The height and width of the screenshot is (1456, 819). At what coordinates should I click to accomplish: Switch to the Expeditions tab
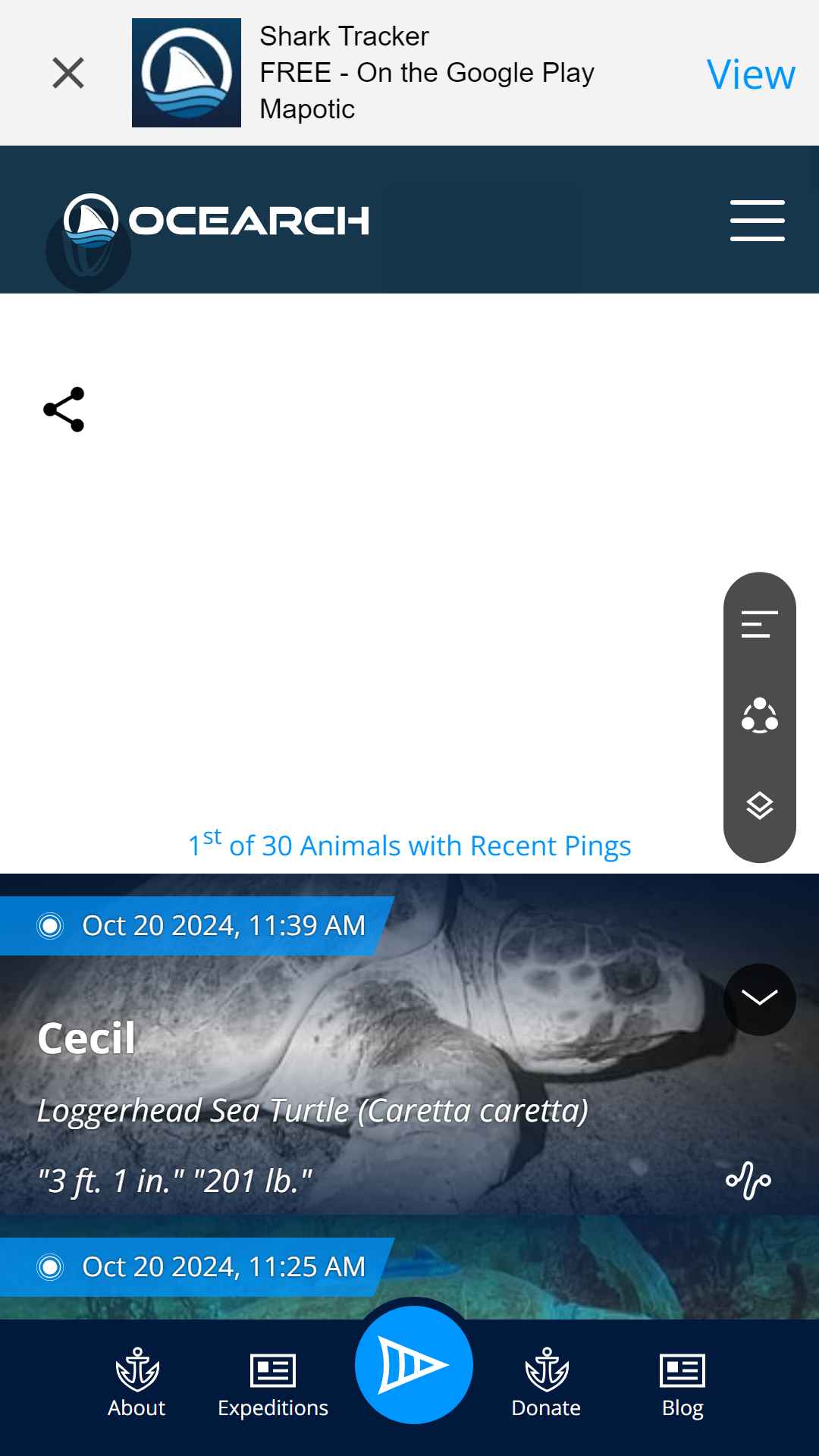(x=273, y=1383)
